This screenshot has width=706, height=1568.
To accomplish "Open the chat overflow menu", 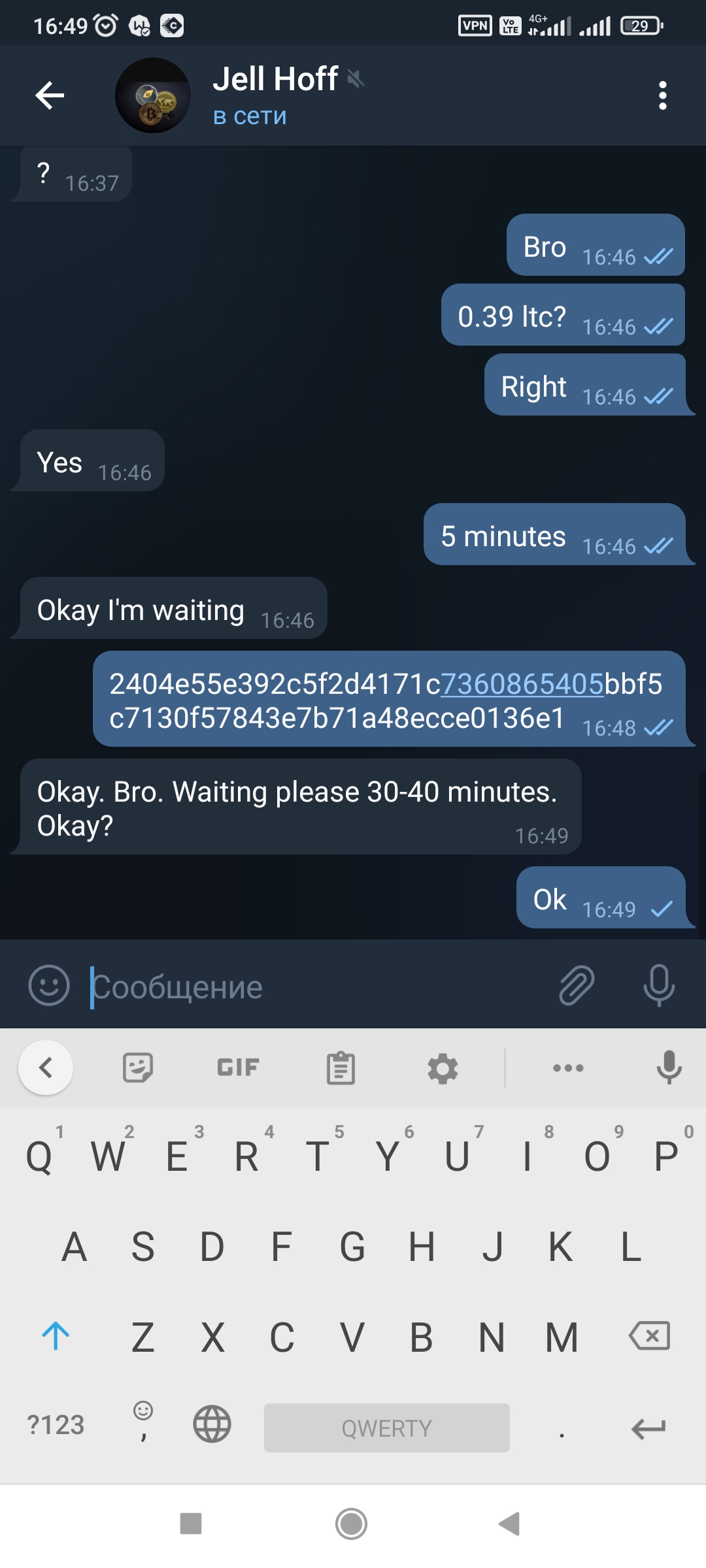I will click(662, 95).
